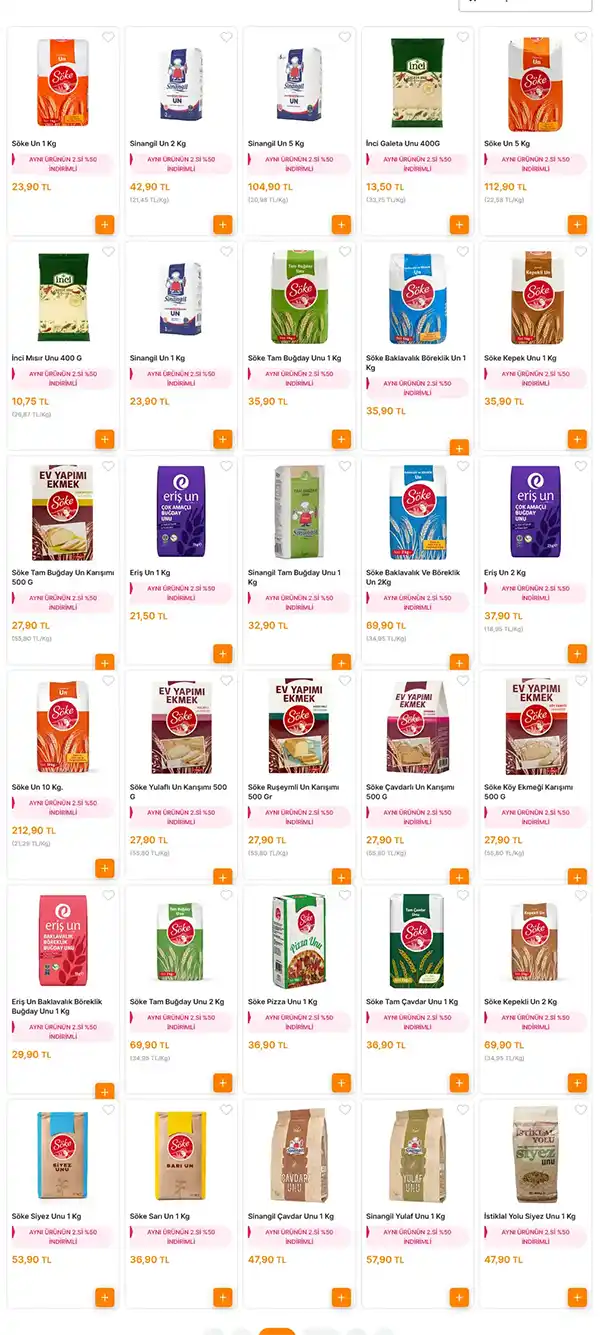Screen dimensions: 600x1335
Task: Favorite Sinangil Çavdar Unu 1 Kg
Action: pyautogui.click(x=344, y=1110)
